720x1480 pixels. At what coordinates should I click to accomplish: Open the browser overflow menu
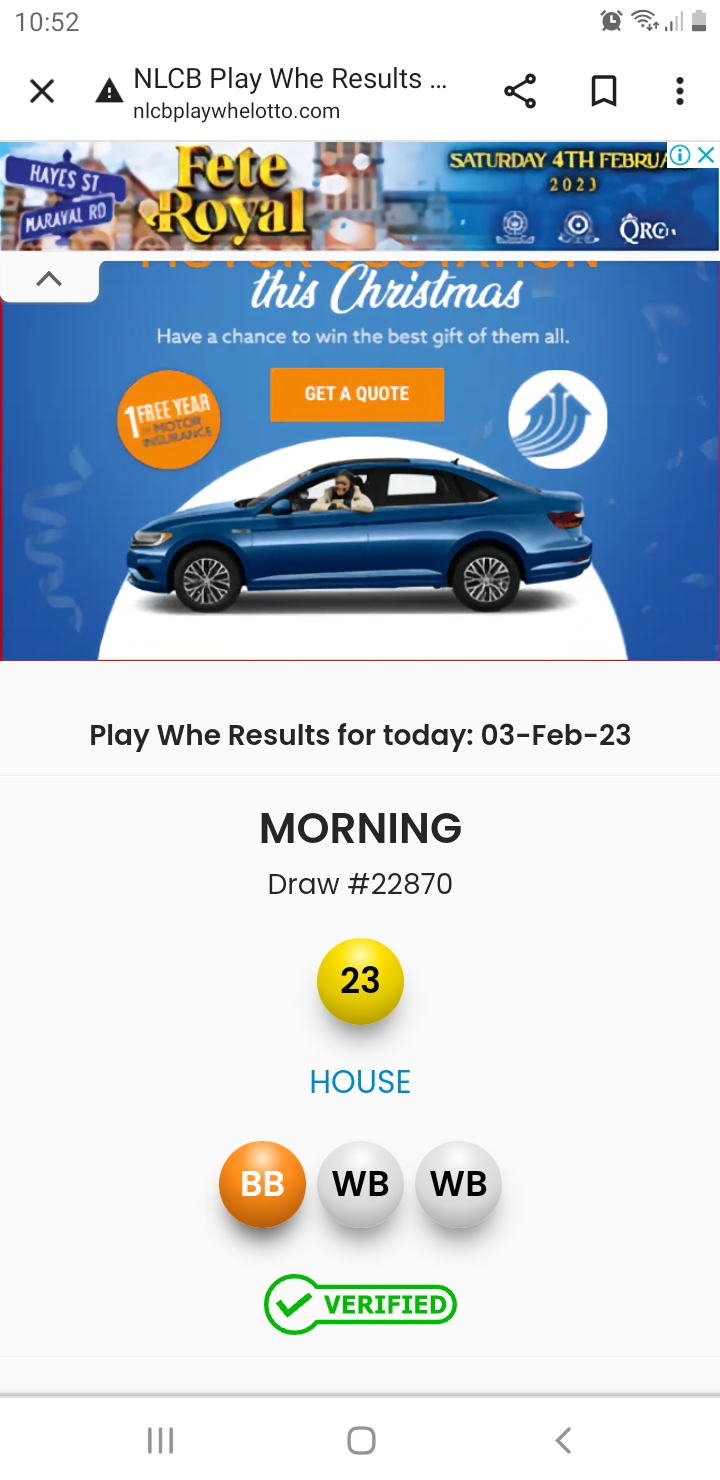[x=680, y=92]
